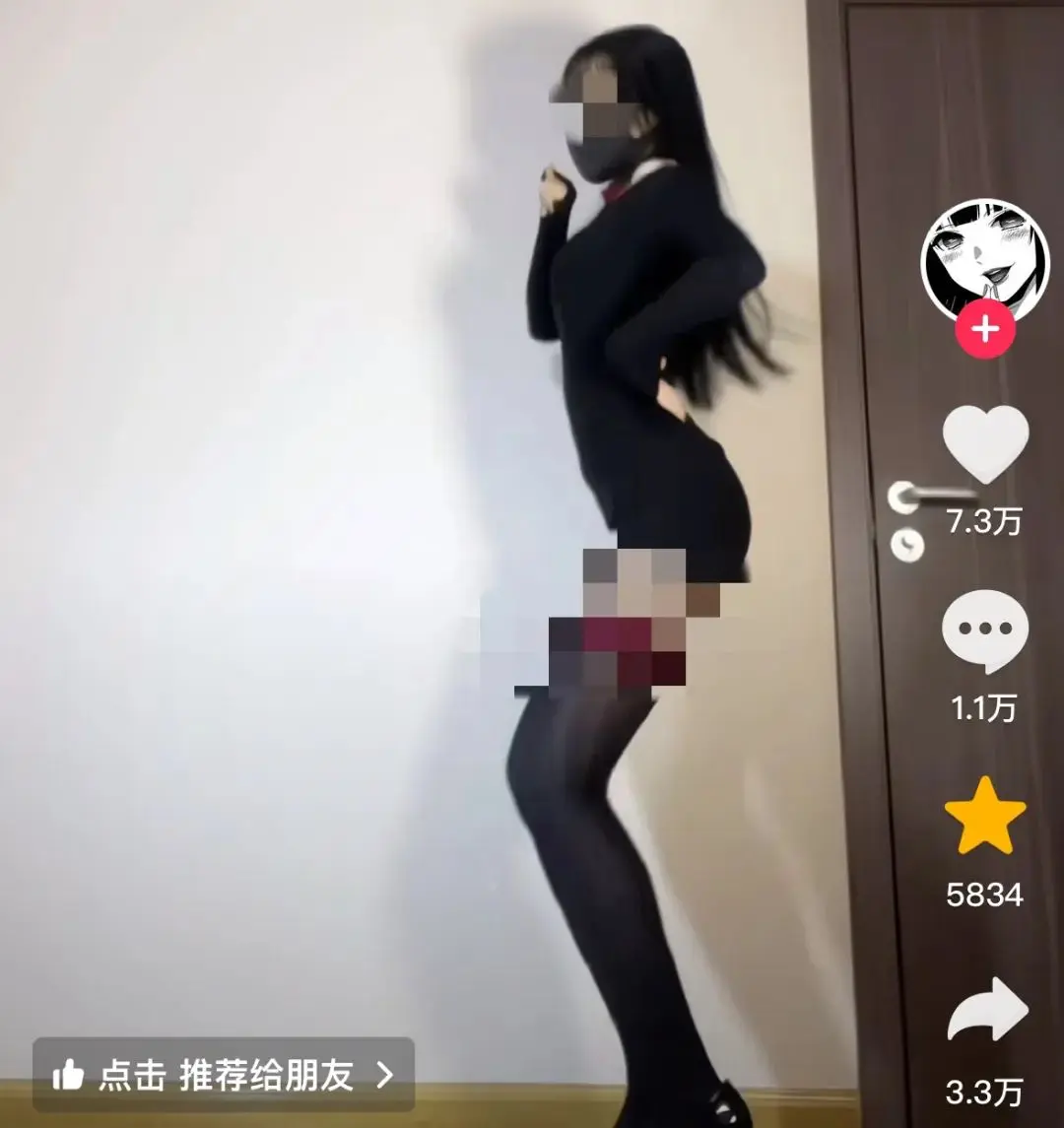This screenshot has width=1064, height=1128.
Task: Share this video with the arrow
Action: (x=987, y=1010)
